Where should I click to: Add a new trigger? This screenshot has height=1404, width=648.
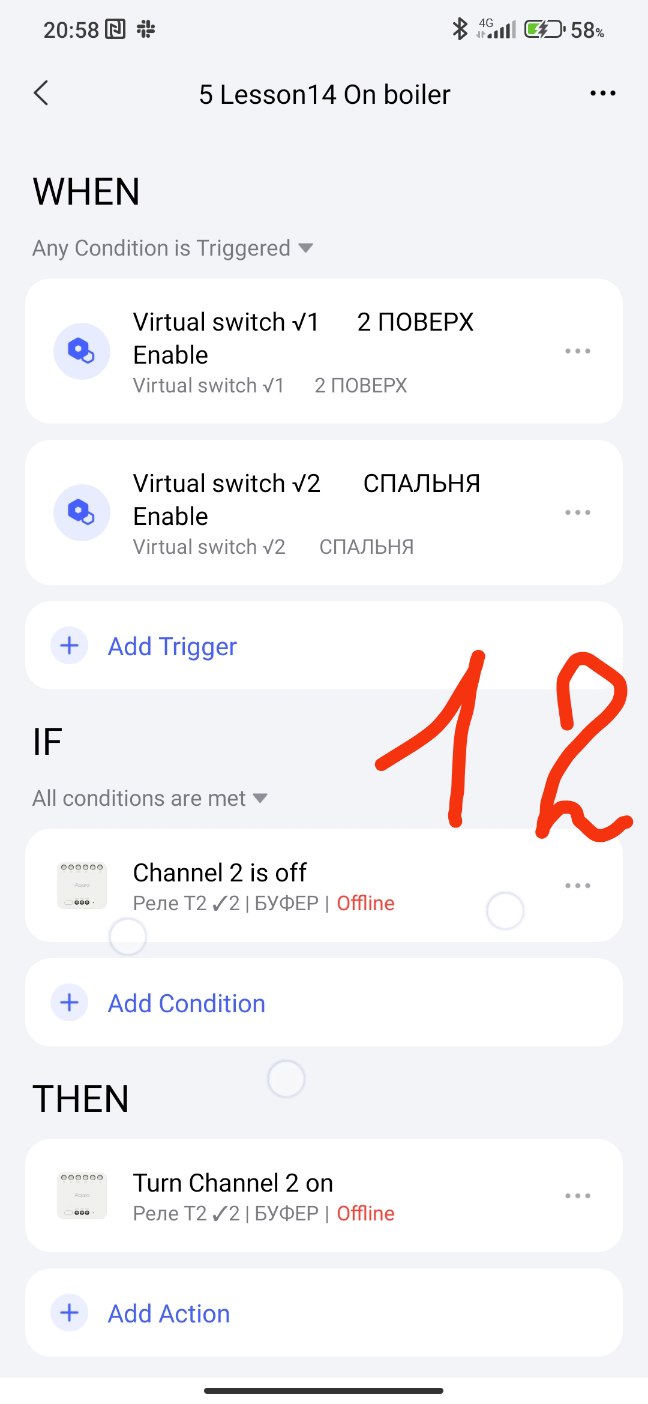[171, 646]
